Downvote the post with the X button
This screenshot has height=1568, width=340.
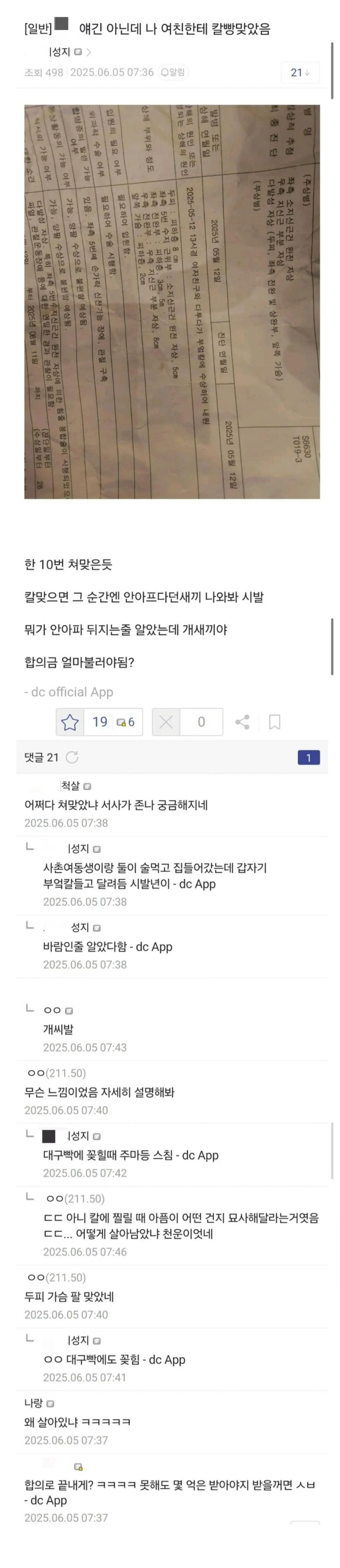[166, 722]
